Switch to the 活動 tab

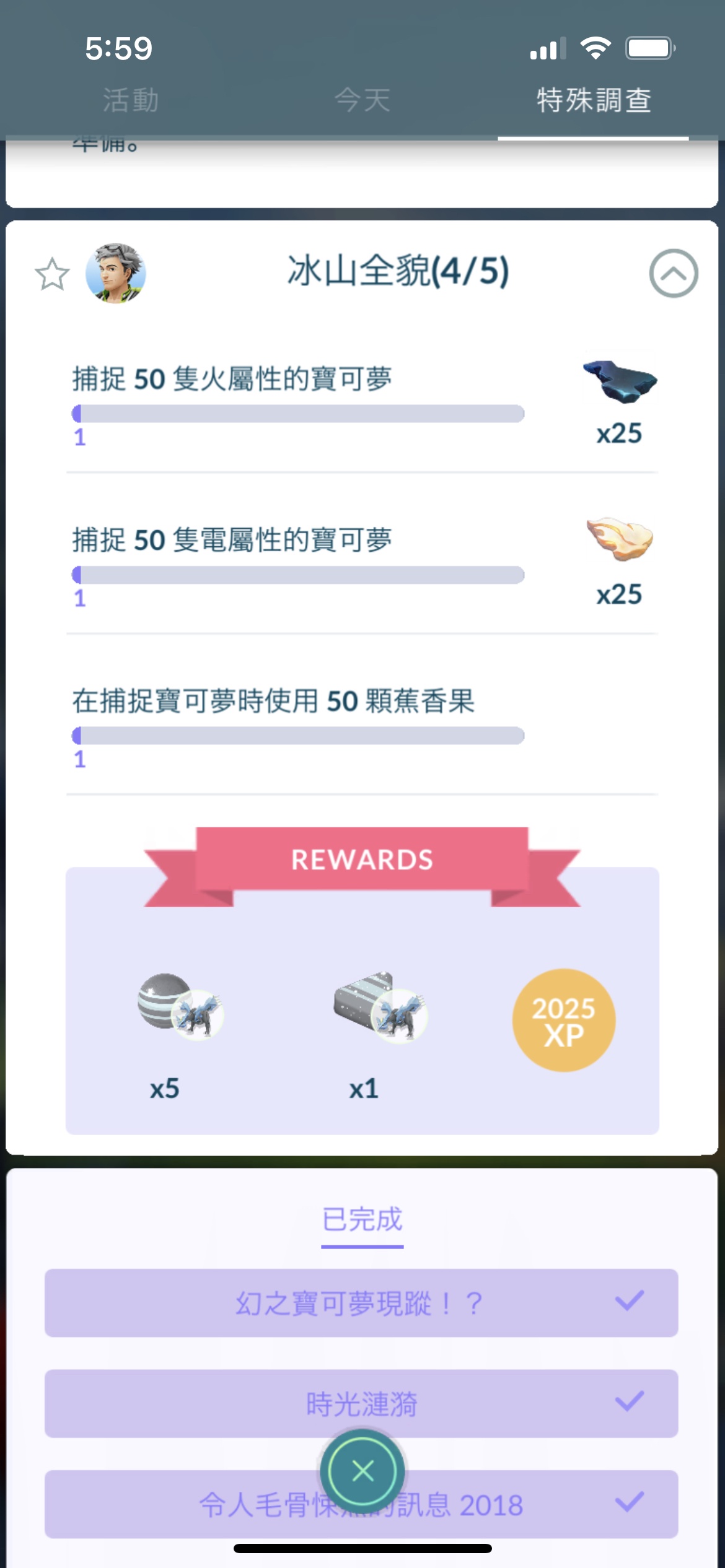click(x=131, y=100)
